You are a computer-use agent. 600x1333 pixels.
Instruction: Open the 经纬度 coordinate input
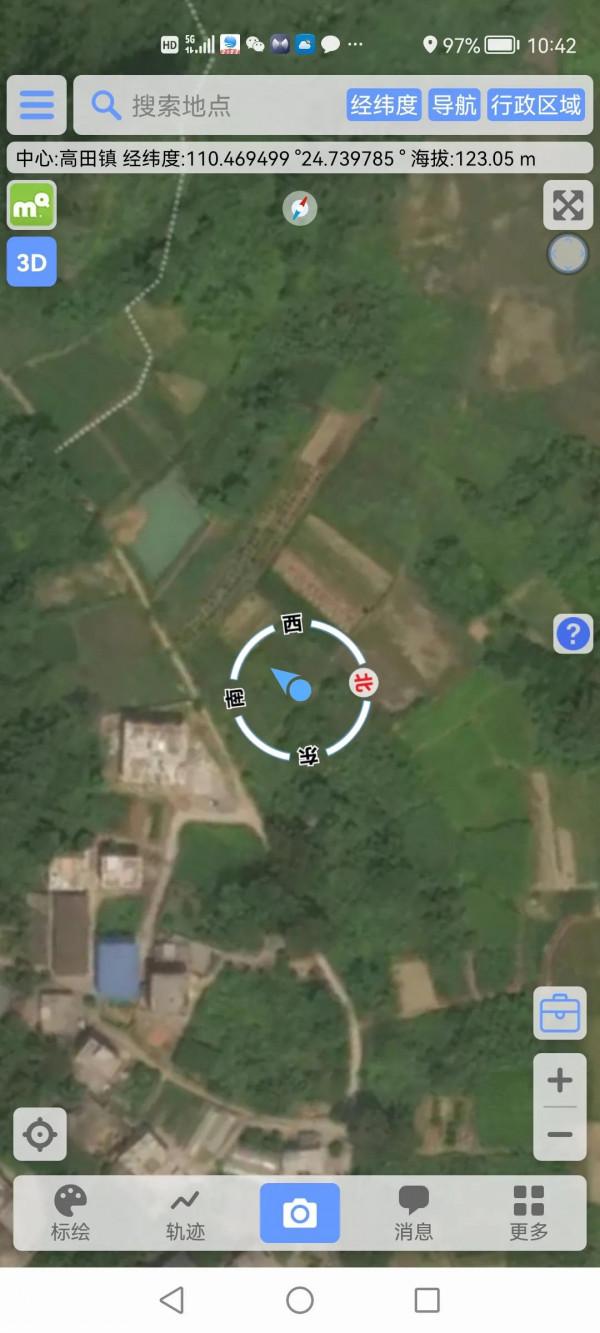pos(384,105)
